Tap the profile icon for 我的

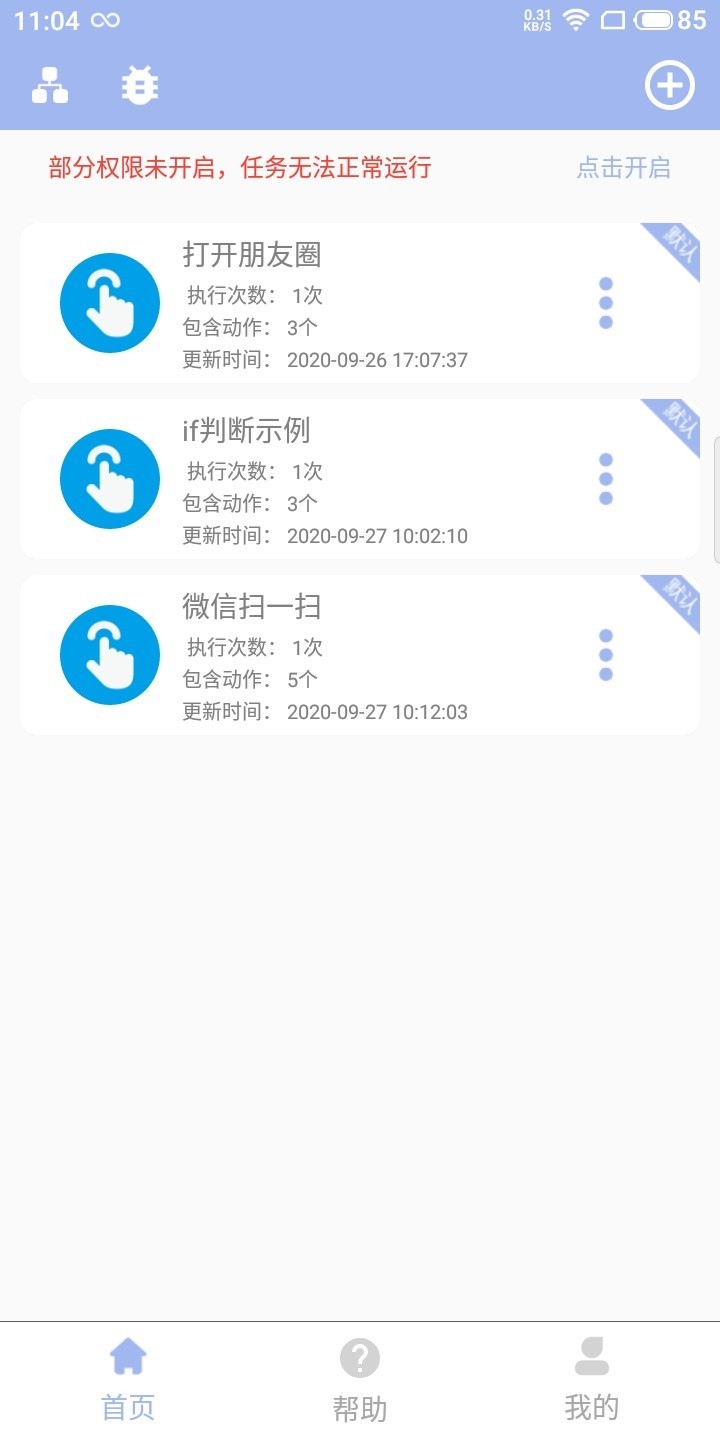(x=593, y=1358)
